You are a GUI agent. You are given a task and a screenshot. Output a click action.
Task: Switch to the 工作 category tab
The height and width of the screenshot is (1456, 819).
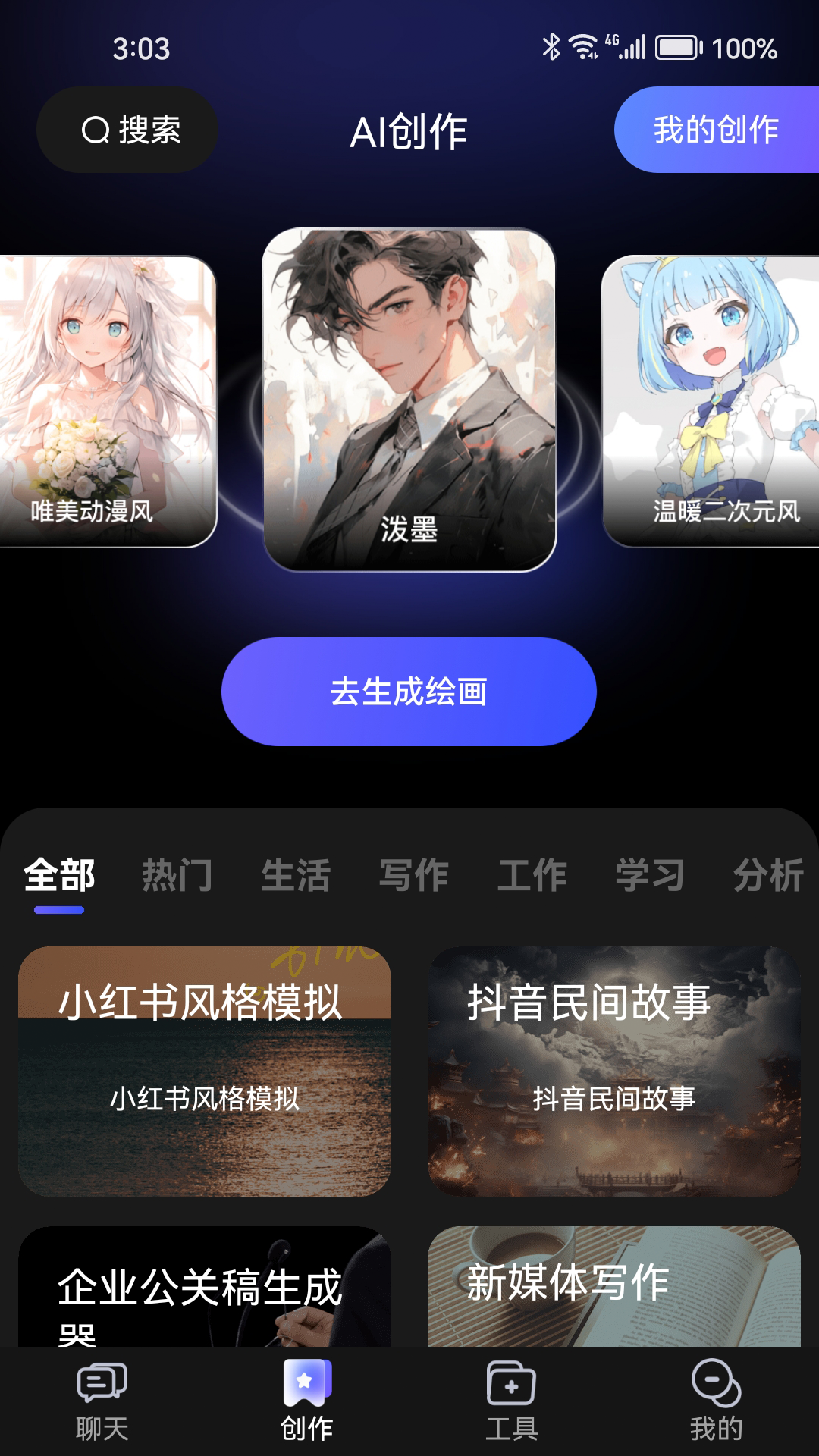click(x=532, y=875)
